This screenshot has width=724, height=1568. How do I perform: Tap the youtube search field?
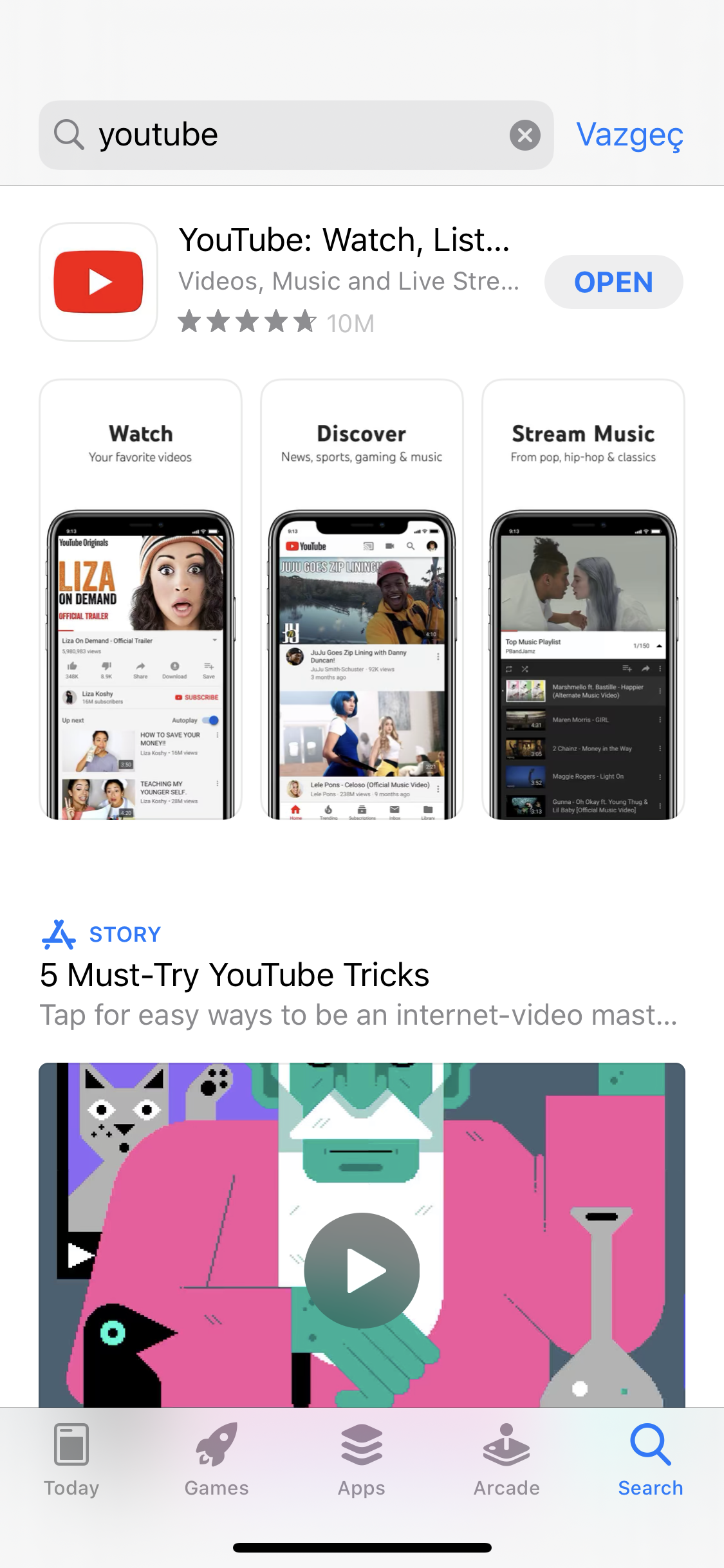(x=290, y=135)
